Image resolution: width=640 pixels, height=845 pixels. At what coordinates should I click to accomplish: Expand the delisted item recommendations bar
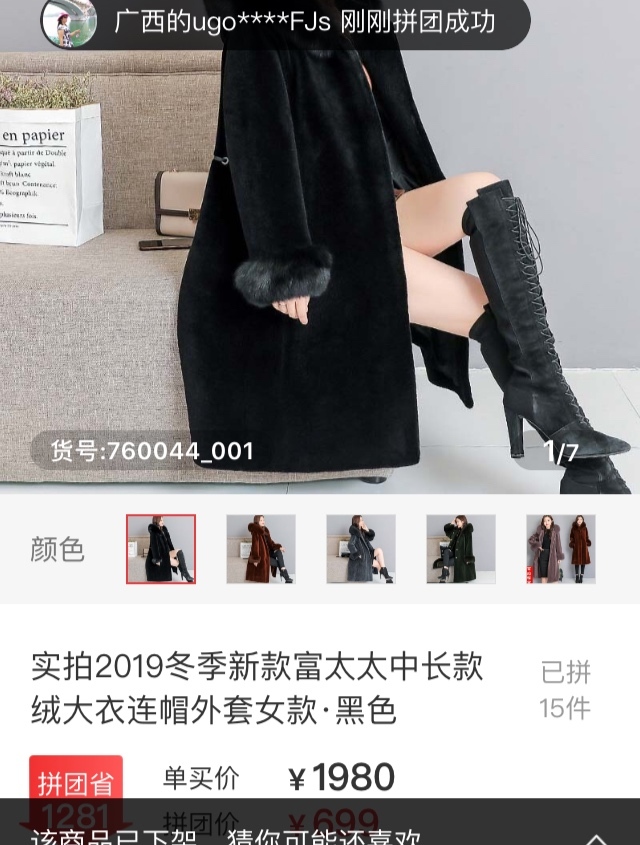click(597, 836)
